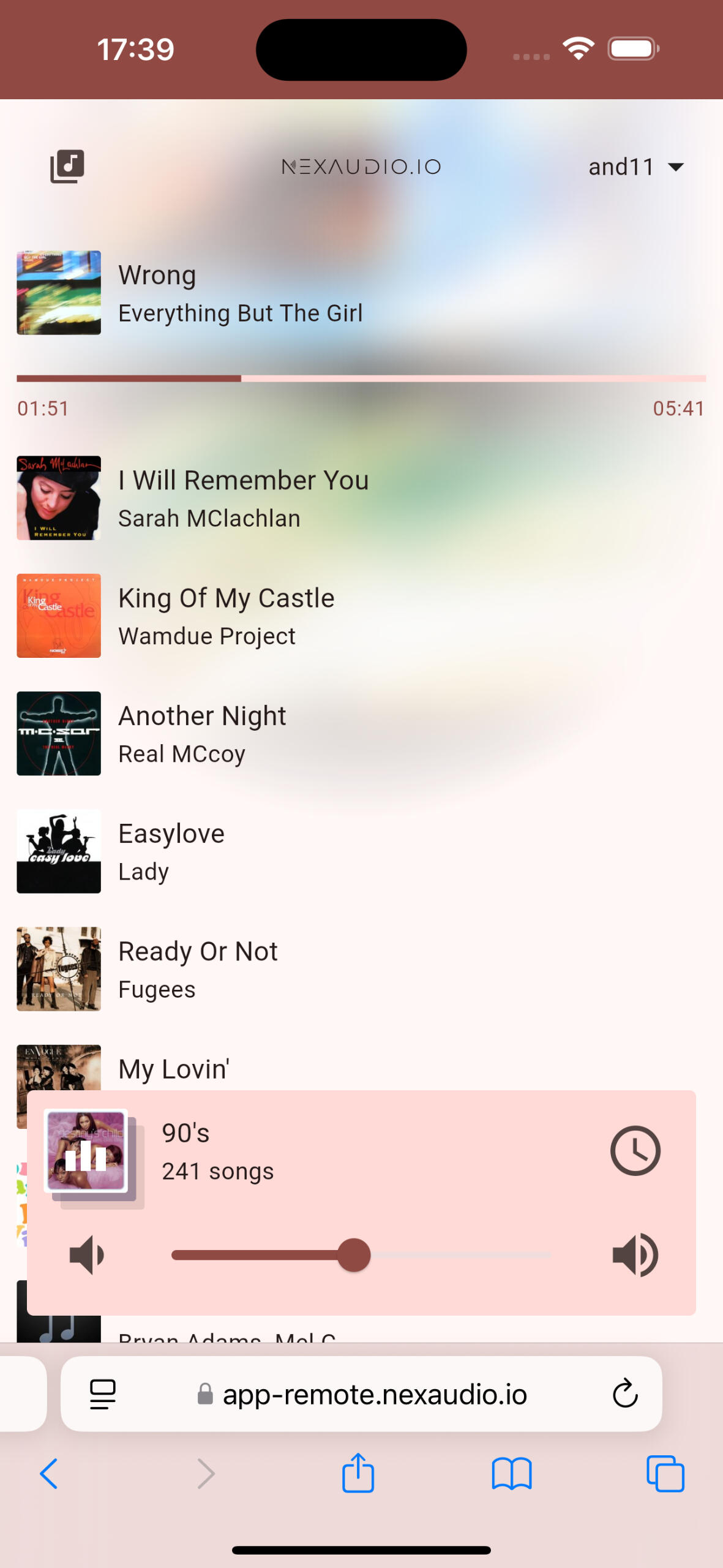Share this page from Safari toolbar
The height and width of the screenshot is (1568, 723).
[358, 1473]
